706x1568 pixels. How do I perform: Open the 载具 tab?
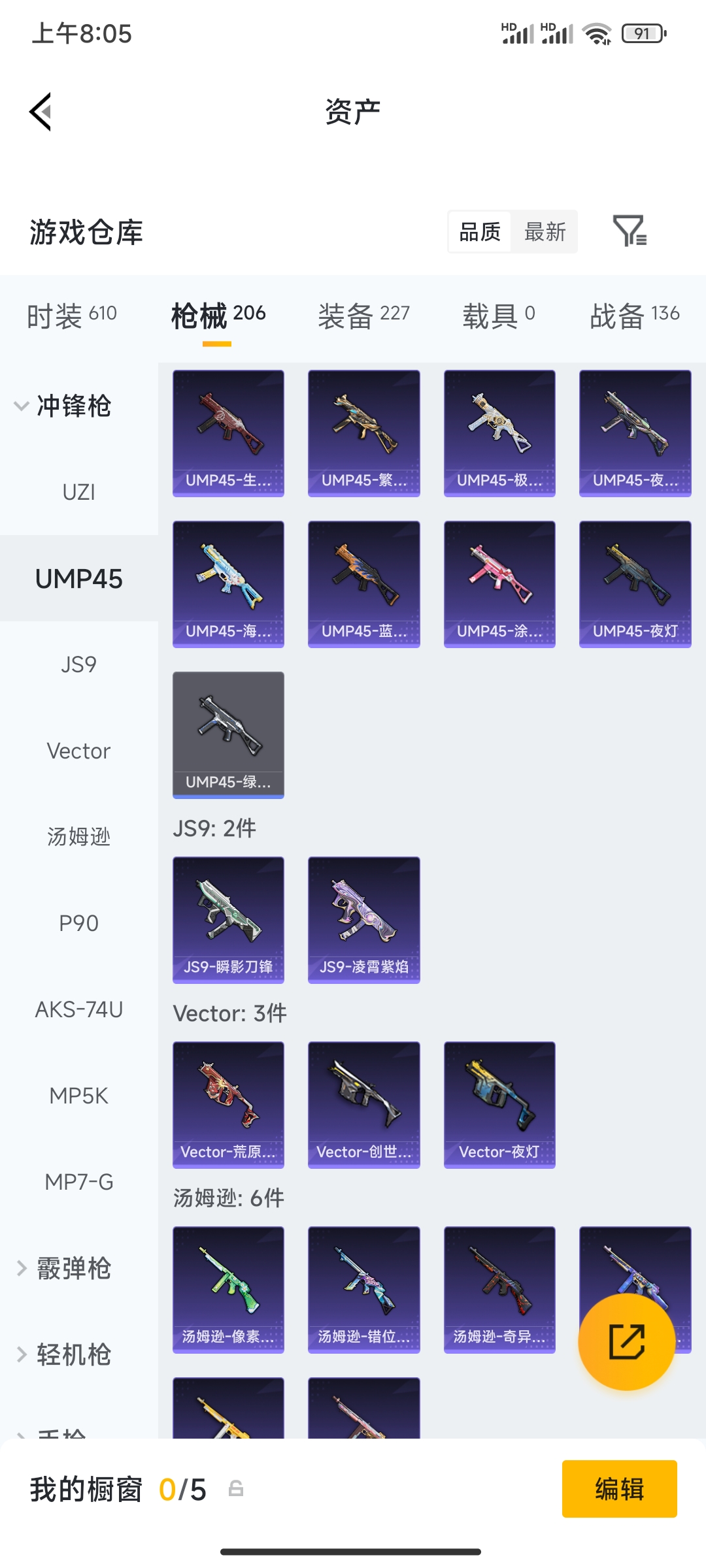click(499, 316)
